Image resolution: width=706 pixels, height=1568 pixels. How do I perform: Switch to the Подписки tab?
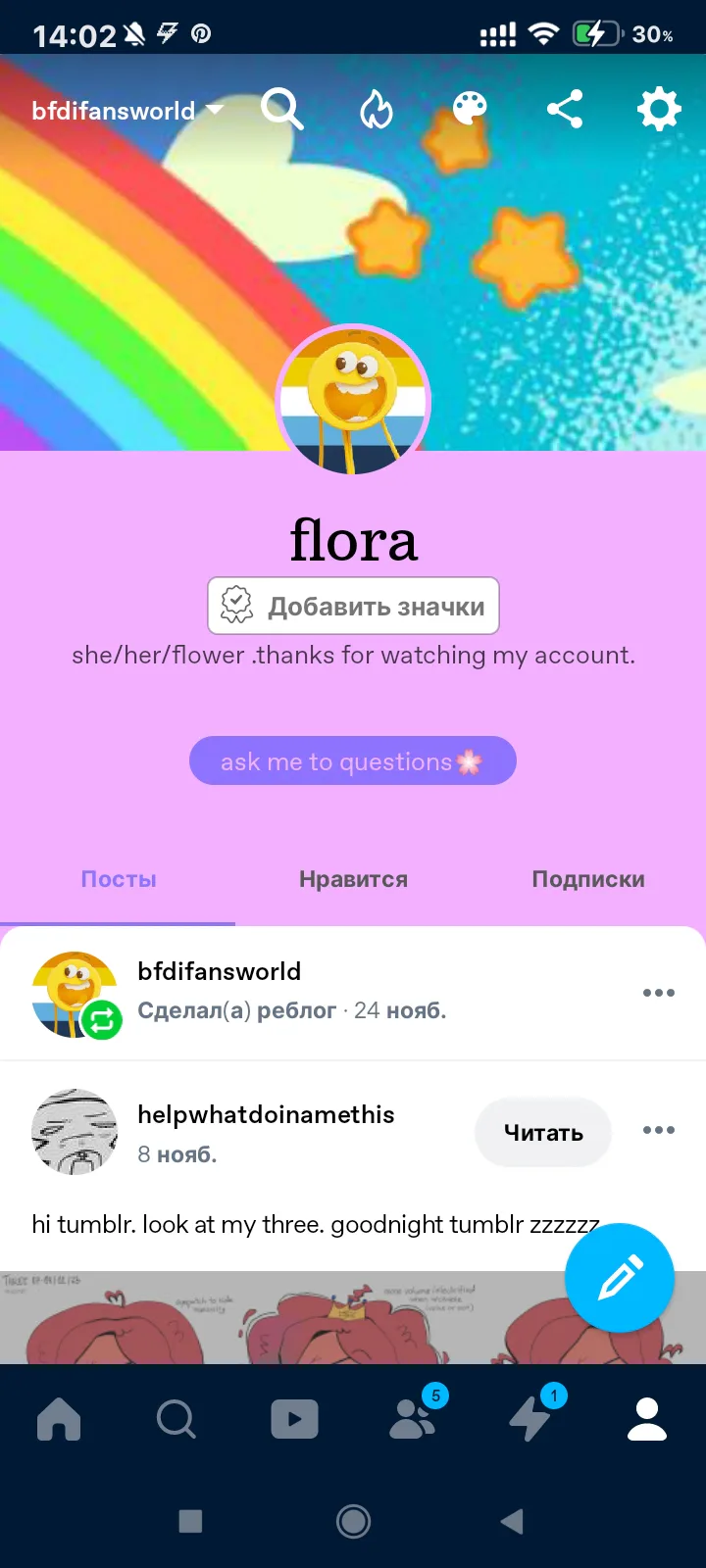tap(588, 879)
